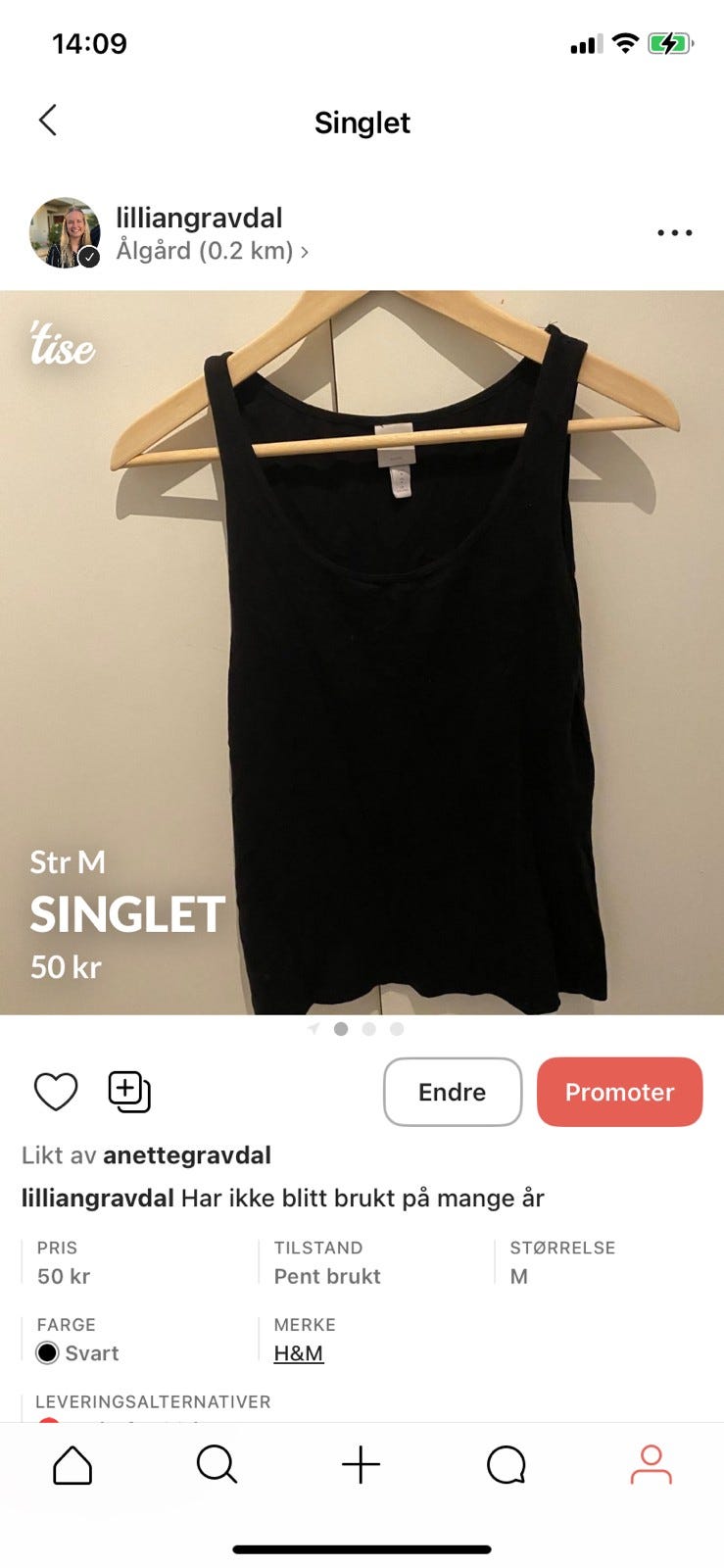Open the H&M brand link

(x=297, y=1352)
